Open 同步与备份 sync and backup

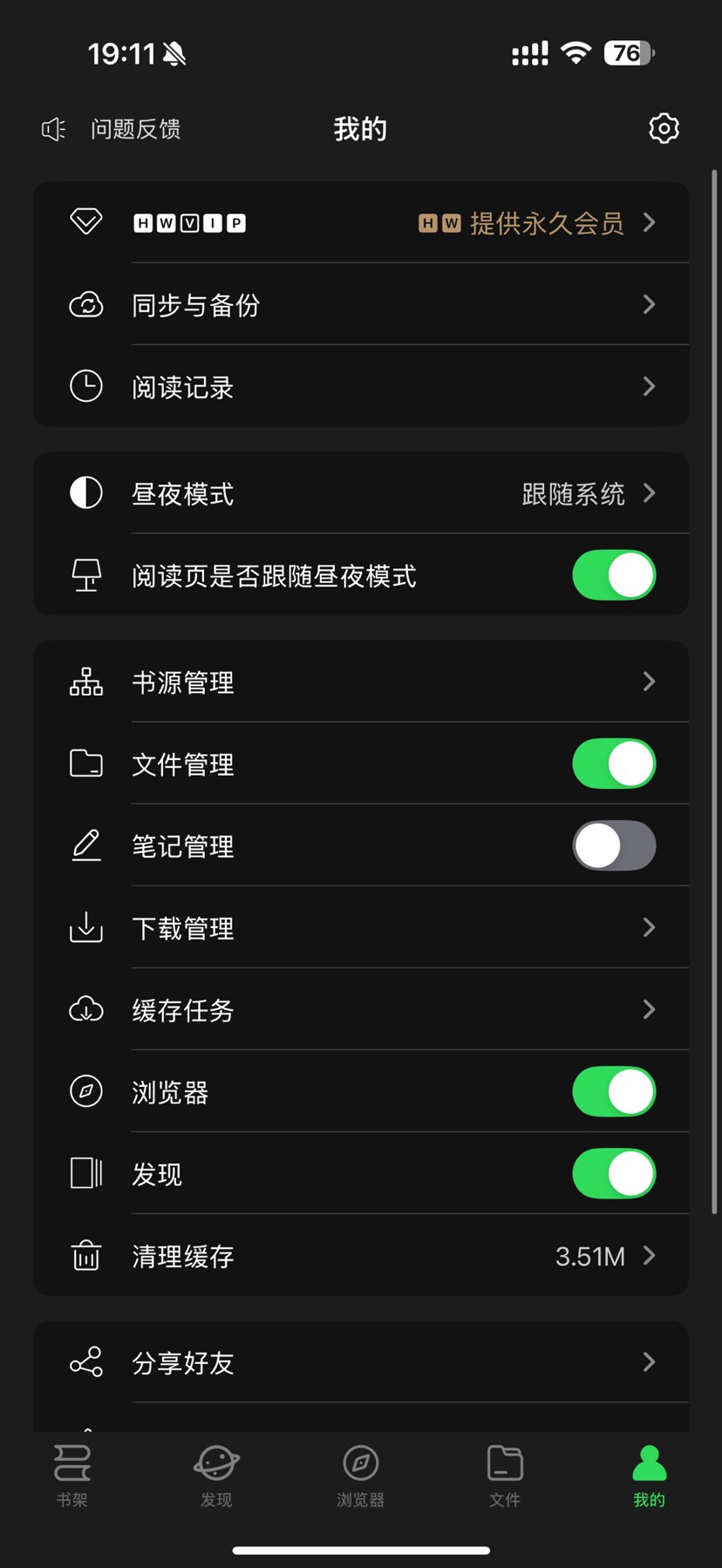coord(361,305)
